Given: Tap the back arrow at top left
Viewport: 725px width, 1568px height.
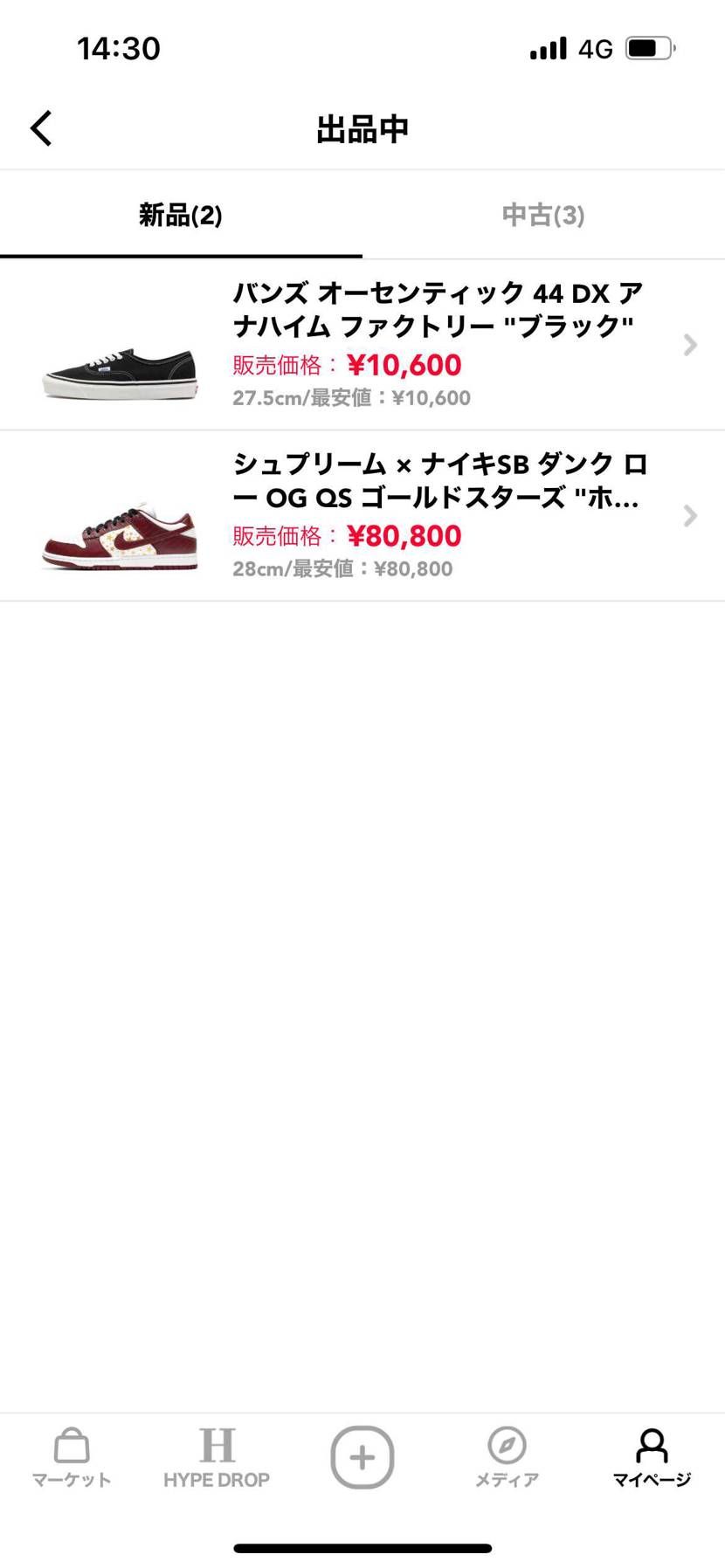Looking at the screenshot, I should pos(40,127).
